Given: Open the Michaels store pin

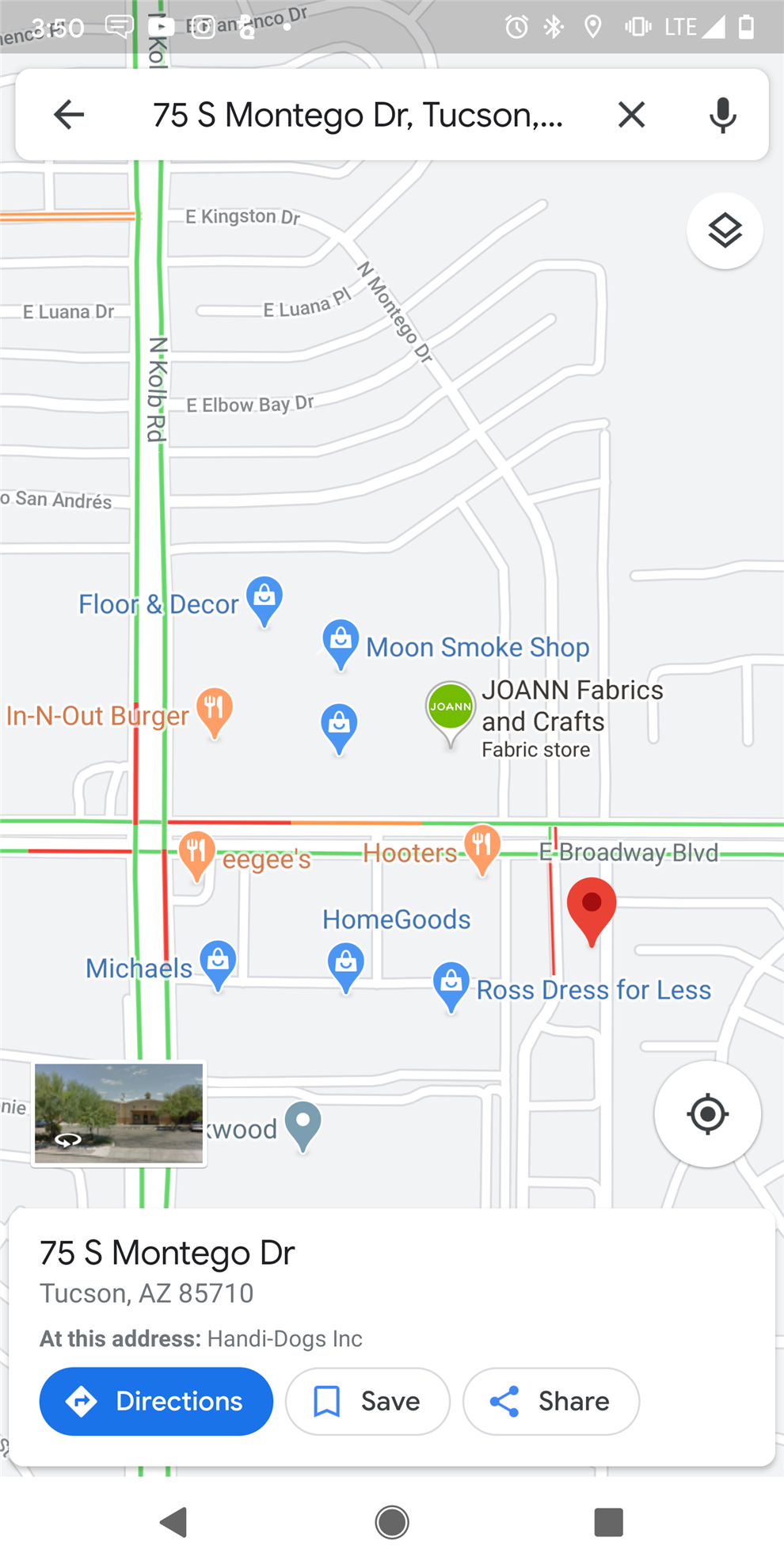Looking at the screenshot, I should pyautogui.click(x=218, y=961).
